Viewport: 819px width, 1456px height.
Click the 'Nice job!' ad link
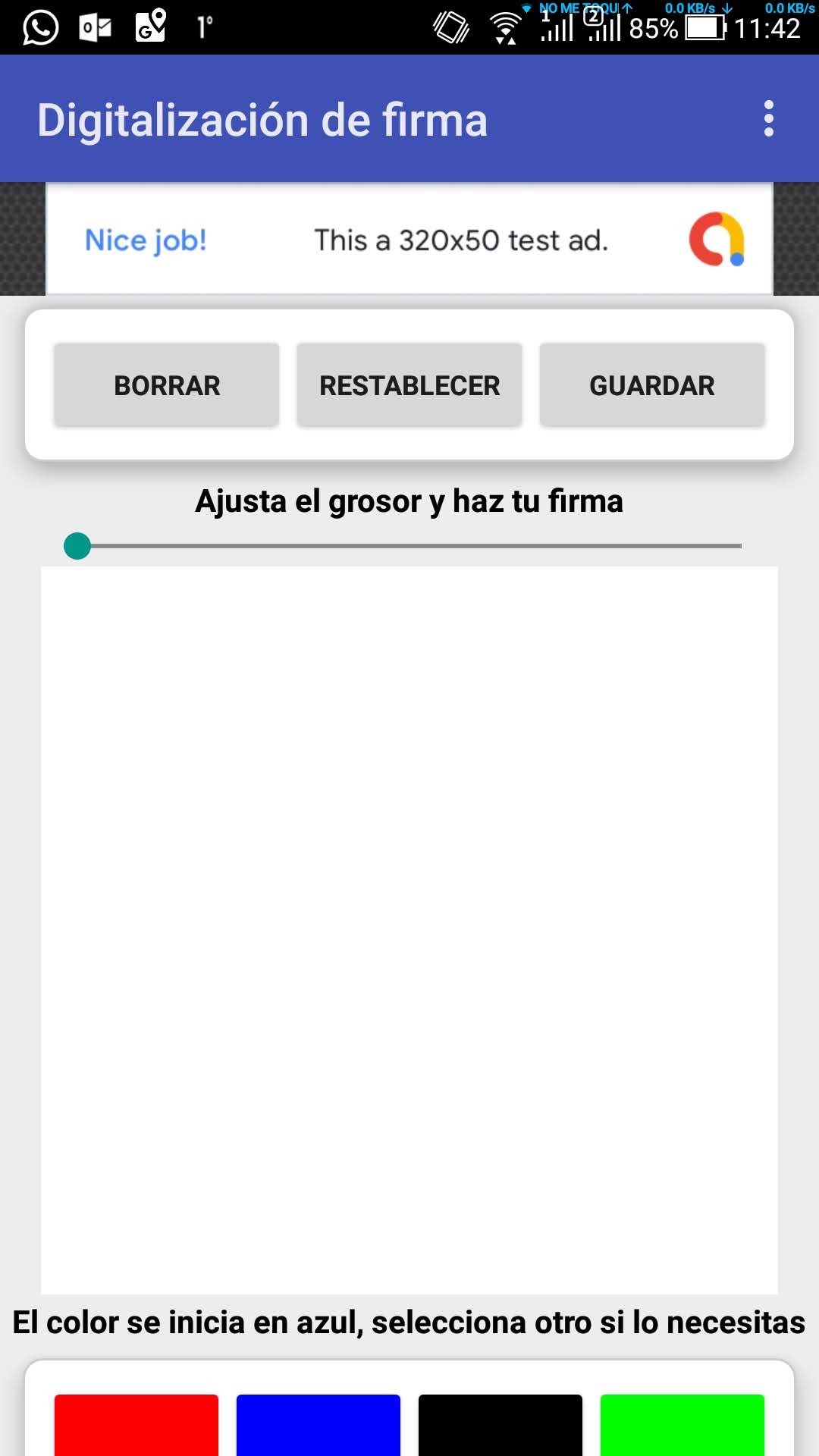point(146,240)
